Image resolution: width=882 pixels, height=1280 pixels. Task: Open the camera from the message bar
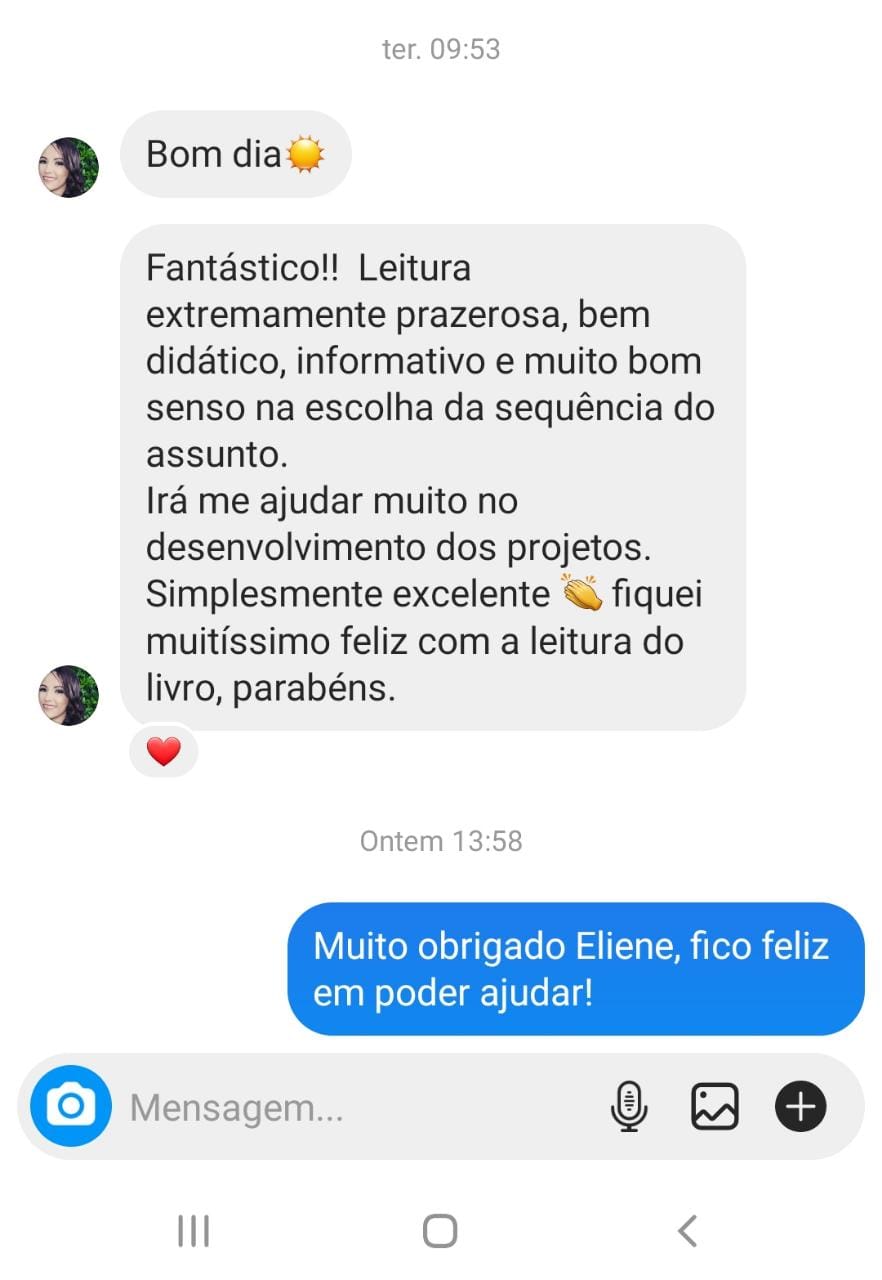pyautogui.click(x=70, y=1106)
